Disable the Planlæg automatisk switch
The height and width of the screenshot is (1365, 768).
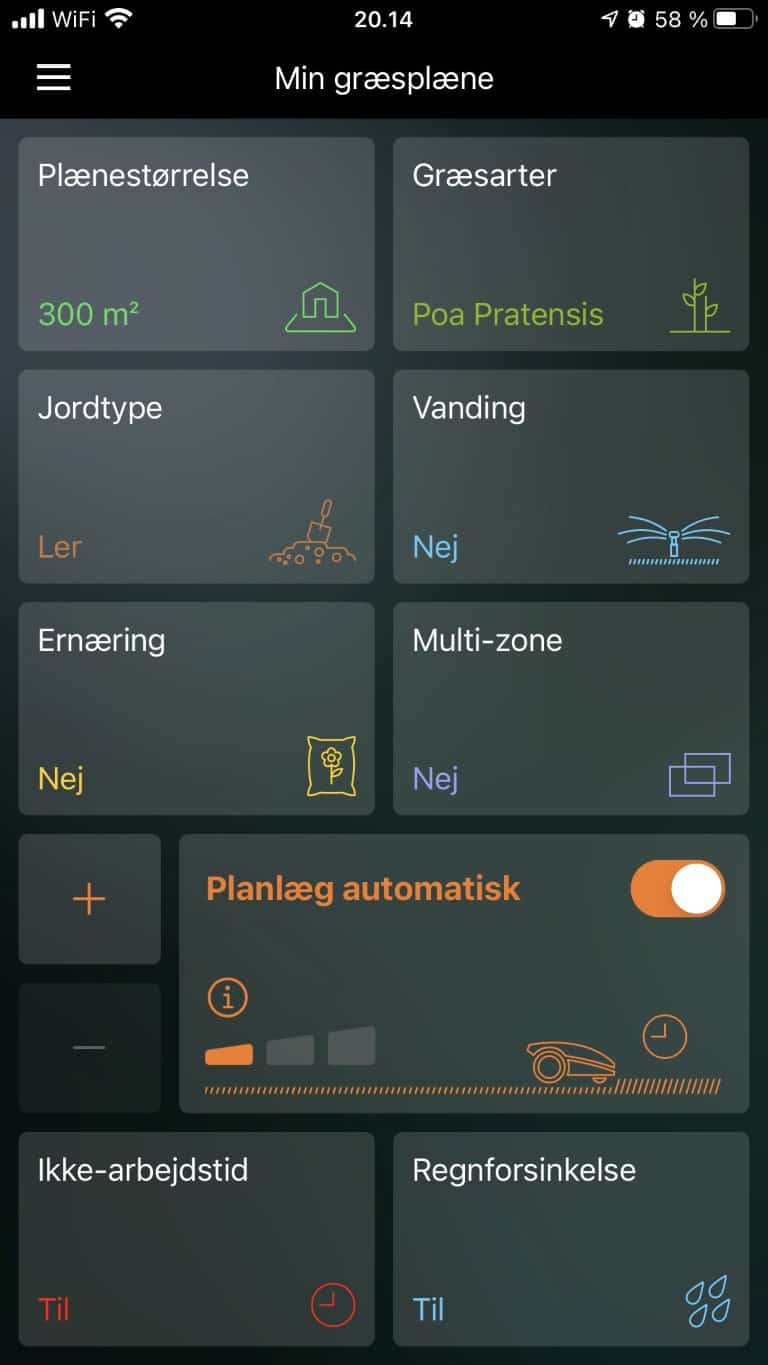click(677, 888)
